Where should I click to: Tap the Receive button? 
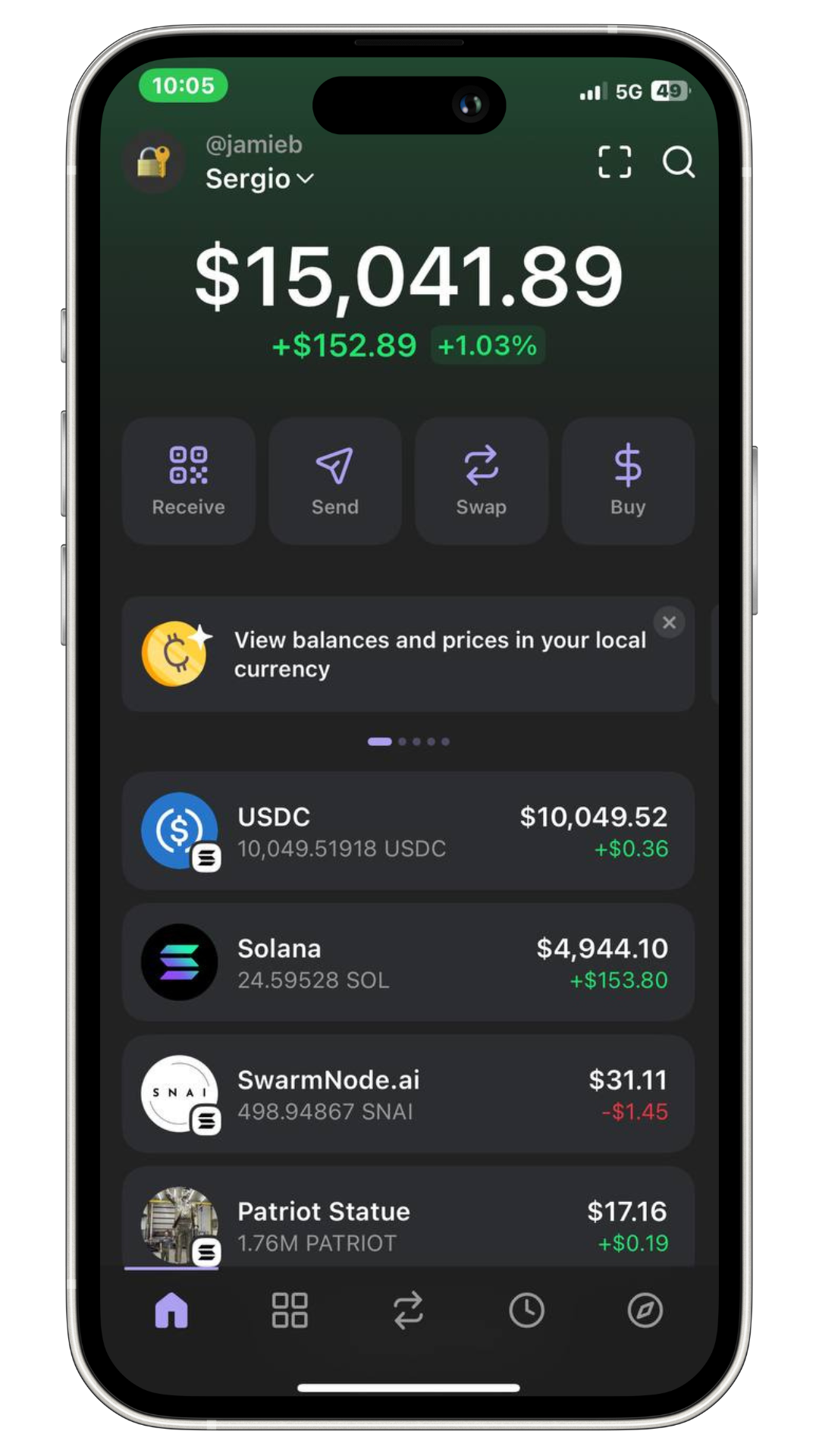(189, 480)
